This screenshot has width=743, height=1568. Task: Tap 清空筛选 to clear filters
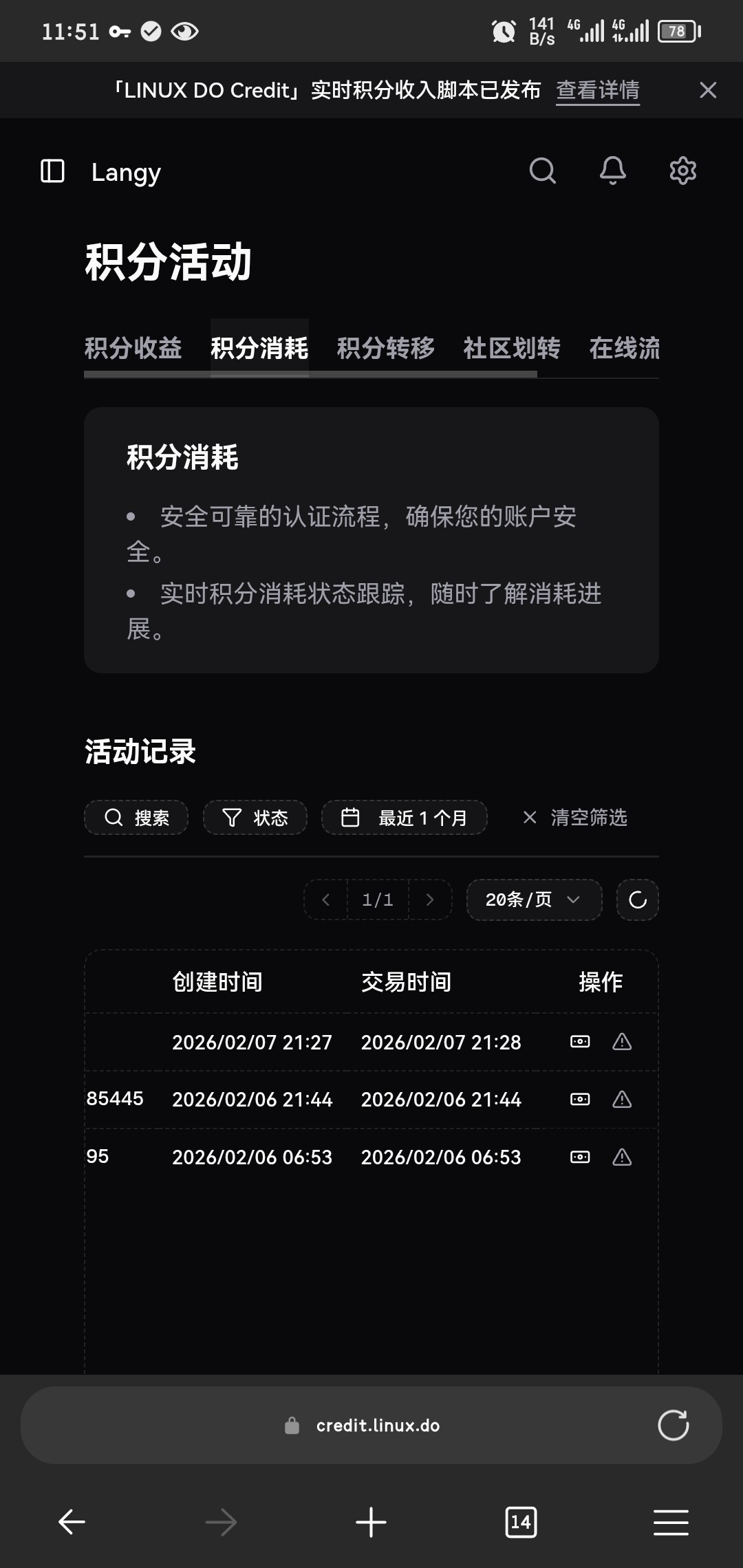pos(575,818)
